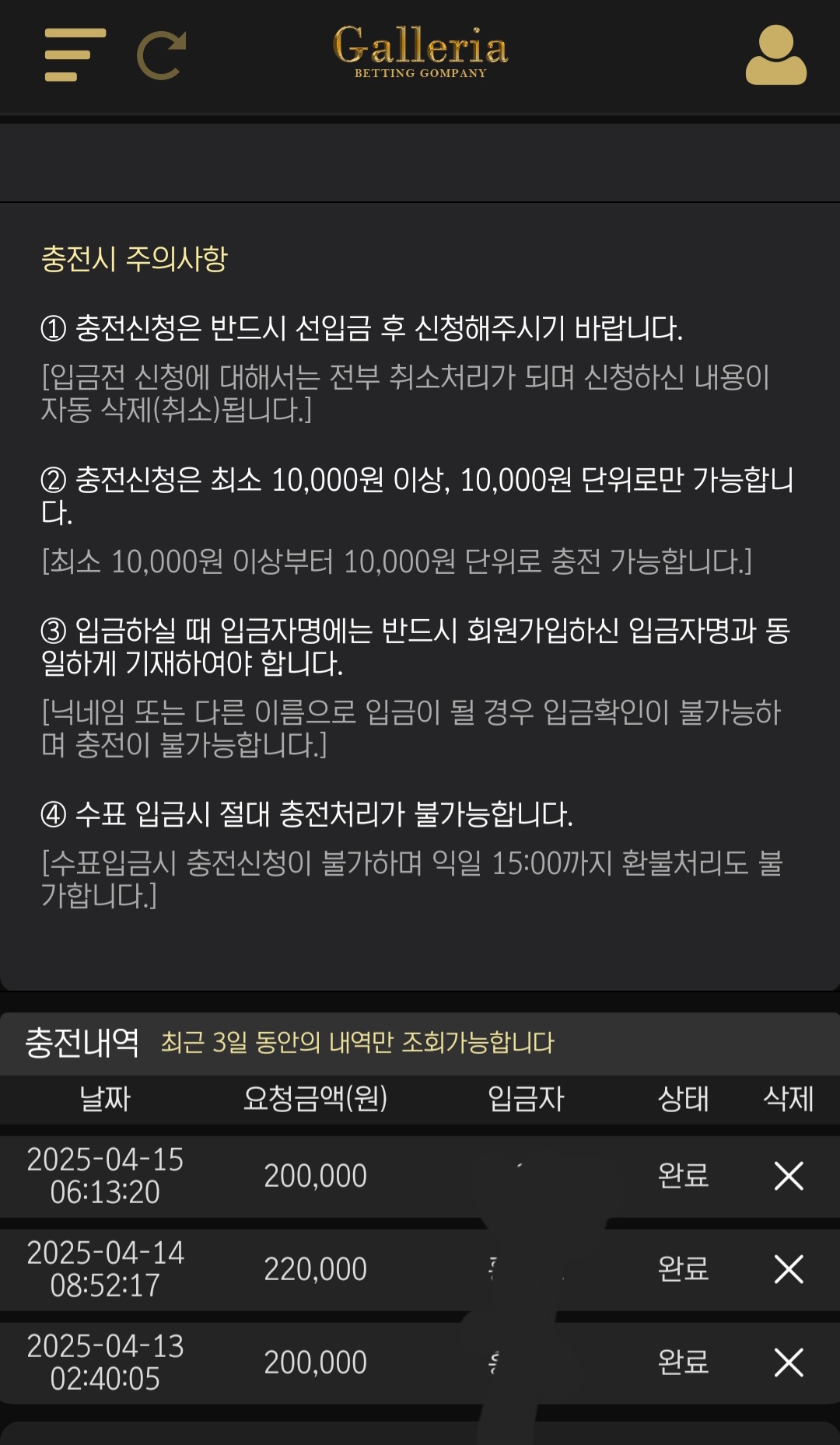Viewport: 840px width, 1445px height.
Task: Open the user profile icon
Action: pyautogui.click(x=775, y=55)
